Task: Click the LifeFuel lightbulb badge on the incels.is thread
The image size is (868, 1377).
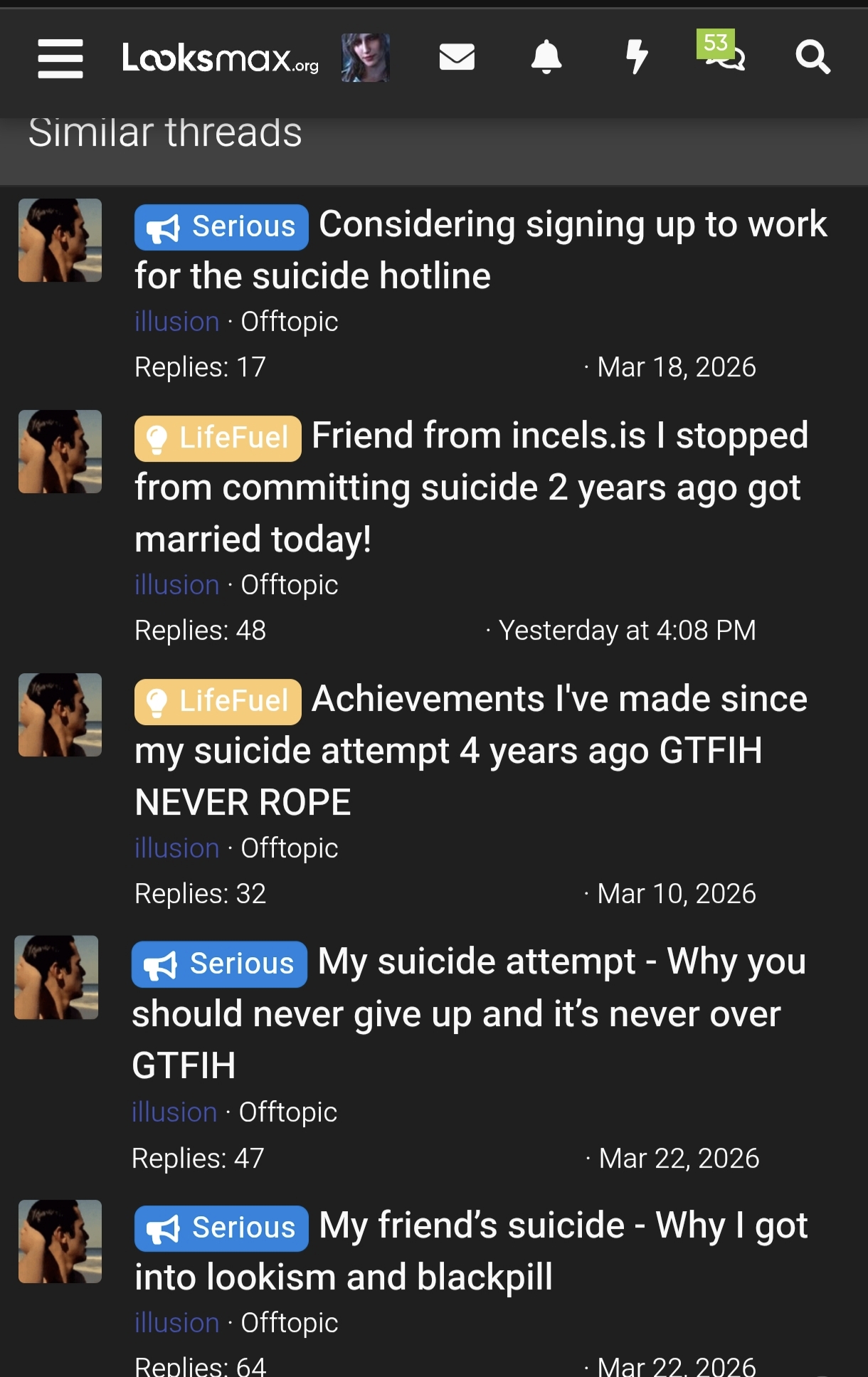Action: tap(217, 436)
